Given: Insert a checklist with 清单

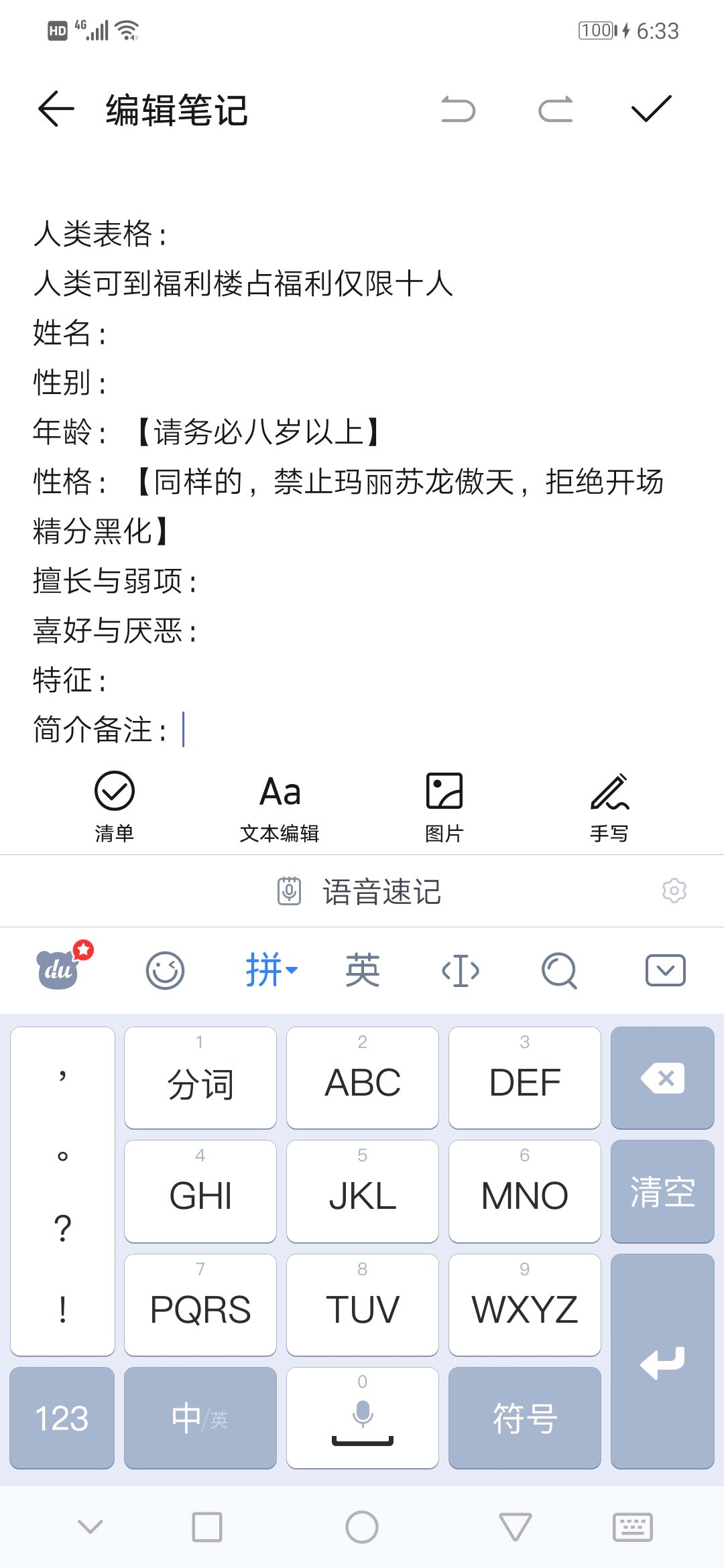Looking at the screenshot, I should (x=115, y=807).
